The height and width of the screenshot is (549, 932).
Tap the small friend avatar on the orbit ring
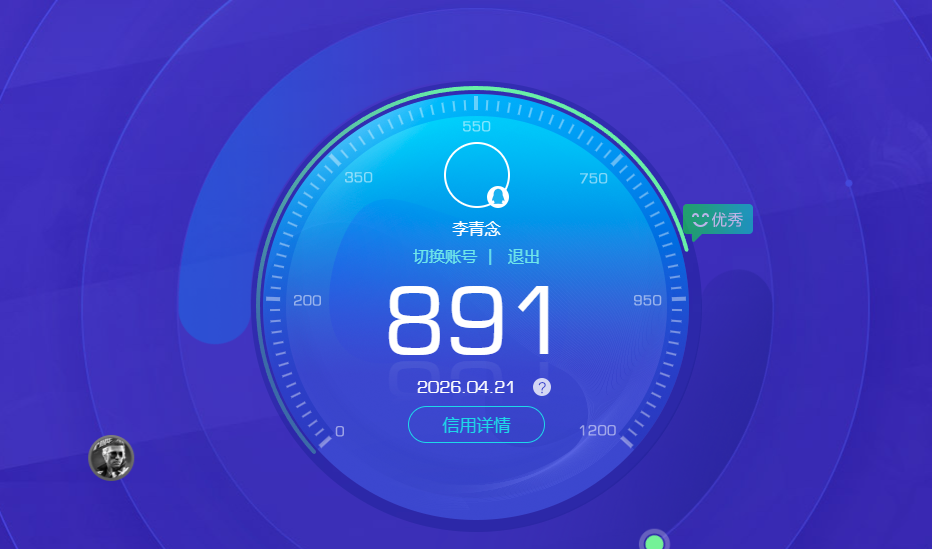[x=110, y=458]
